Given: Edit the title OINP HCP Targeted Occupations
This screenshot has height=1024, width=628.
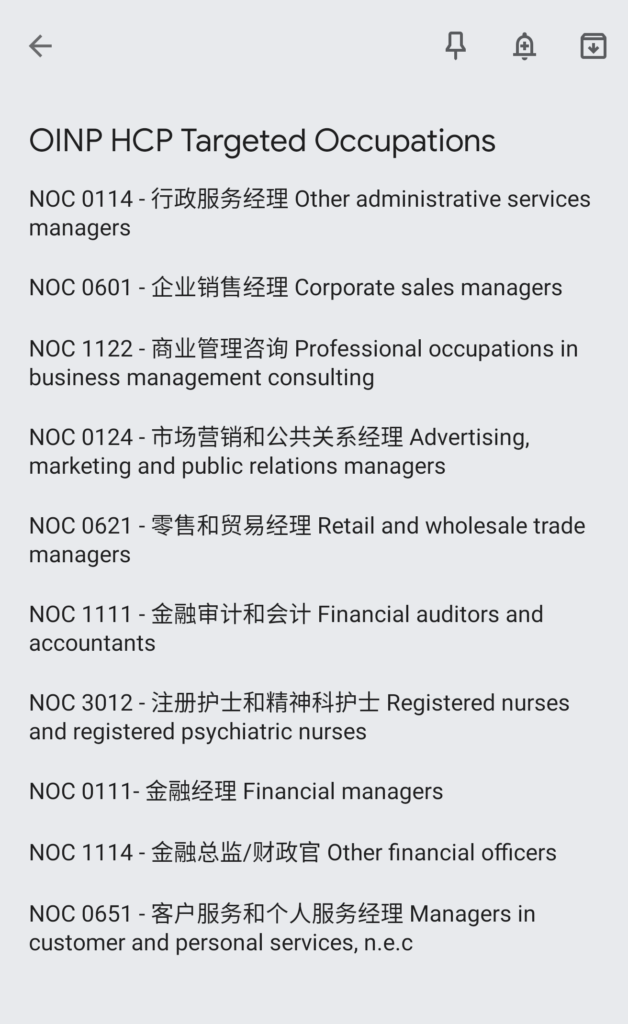Looking at the screenshot, I should point(262,141).
